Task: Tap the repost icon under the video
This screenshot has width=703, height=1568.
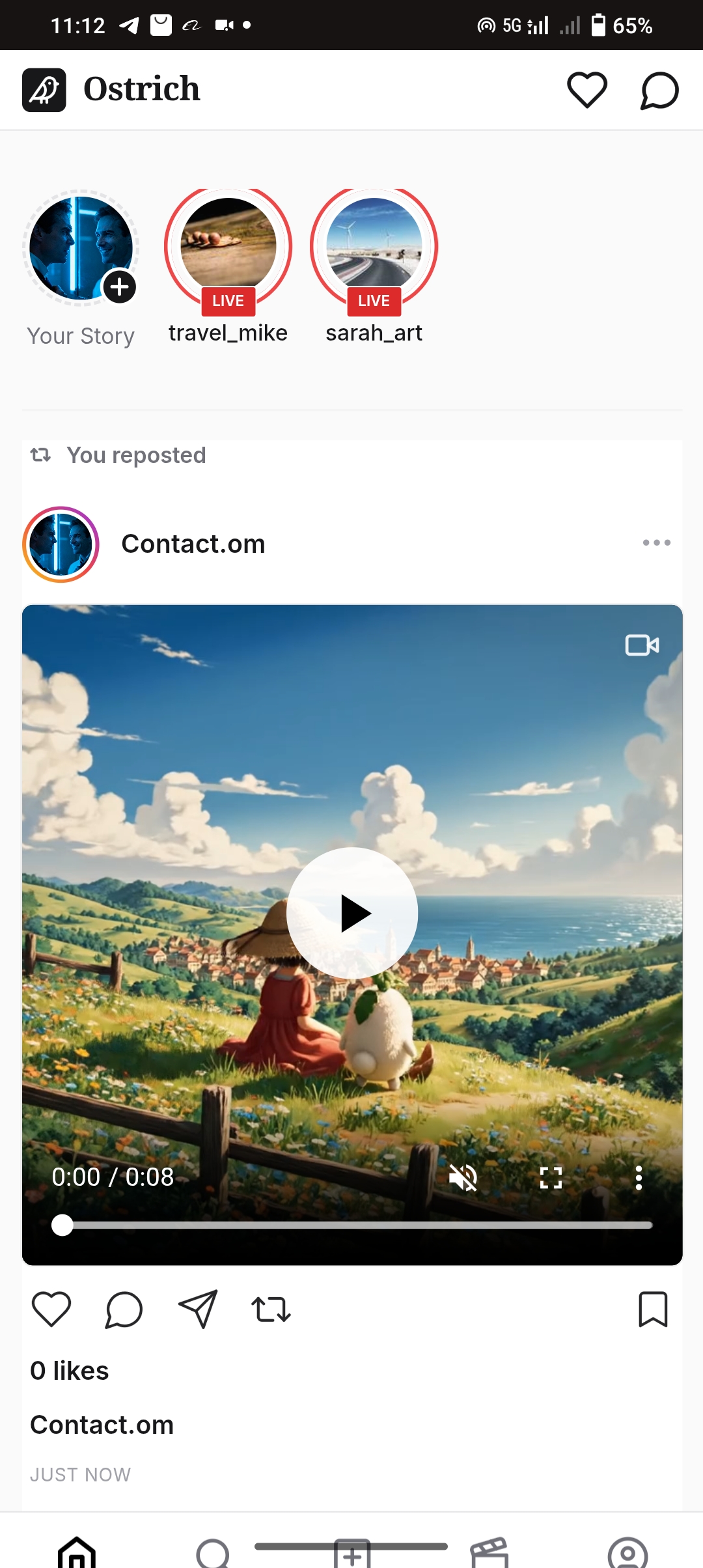Action: point(271,1309)
